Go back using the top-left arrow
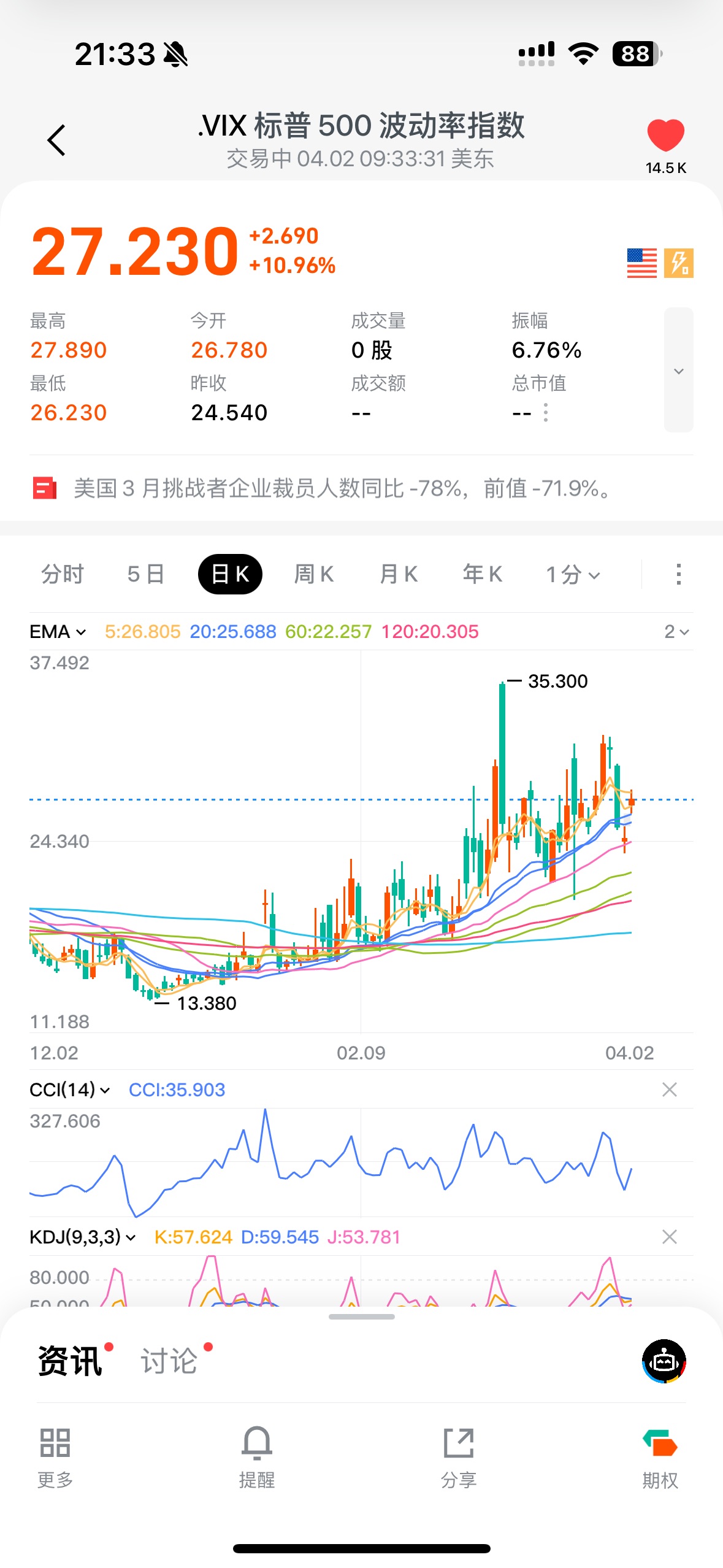The width and height of the screenshot is (723, 1568). coord(56,140)
